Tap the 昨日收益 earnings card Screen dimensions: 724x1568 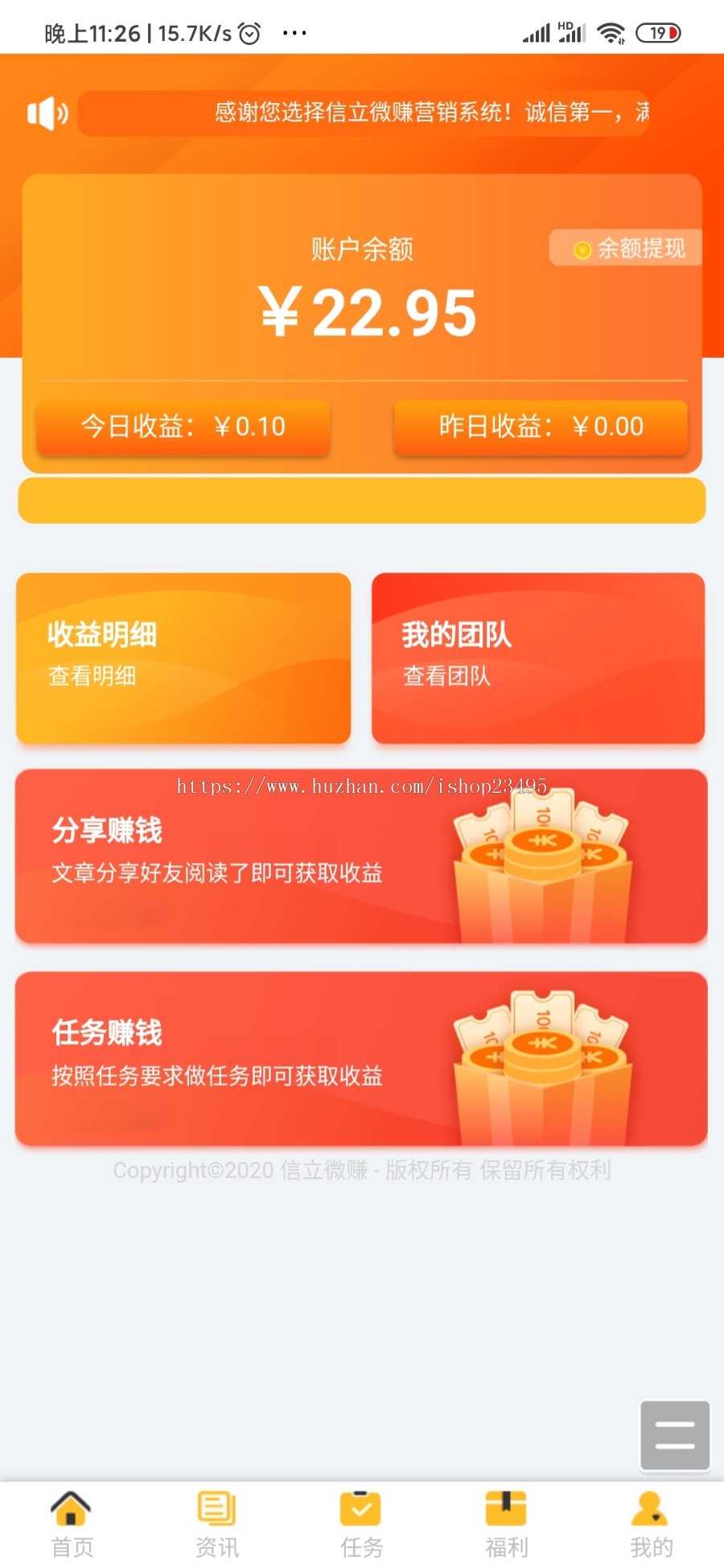tap(541, 427)
